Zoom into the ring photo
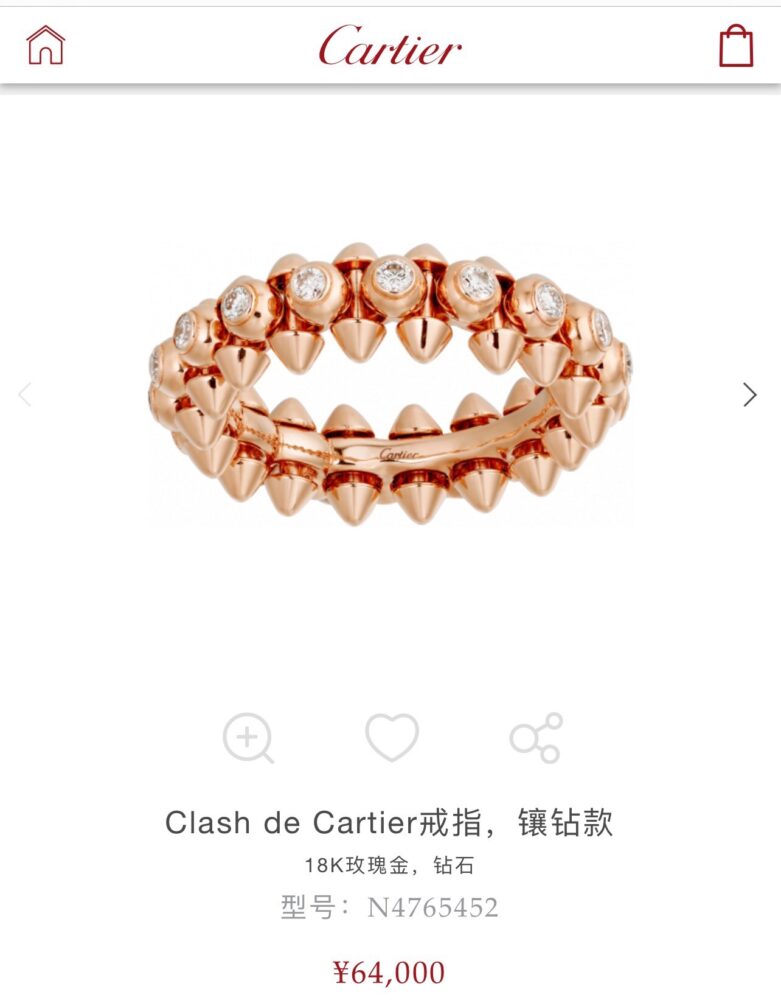Image resolution: width=781 pixels, height=1000 pixels. coord(247,739)
